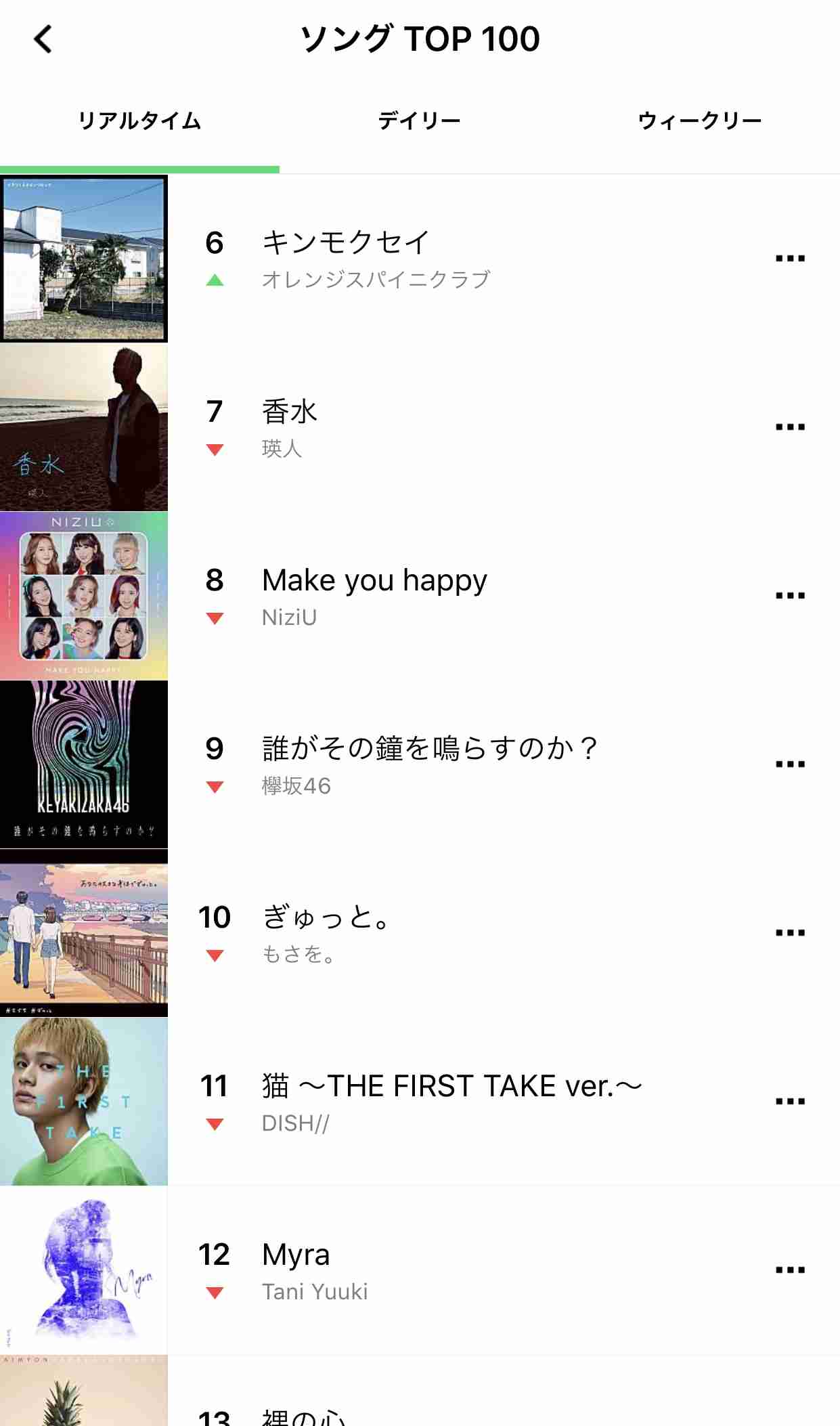
Task: Open more options for ぎゅっと。
Action: (x=790, y=933)
